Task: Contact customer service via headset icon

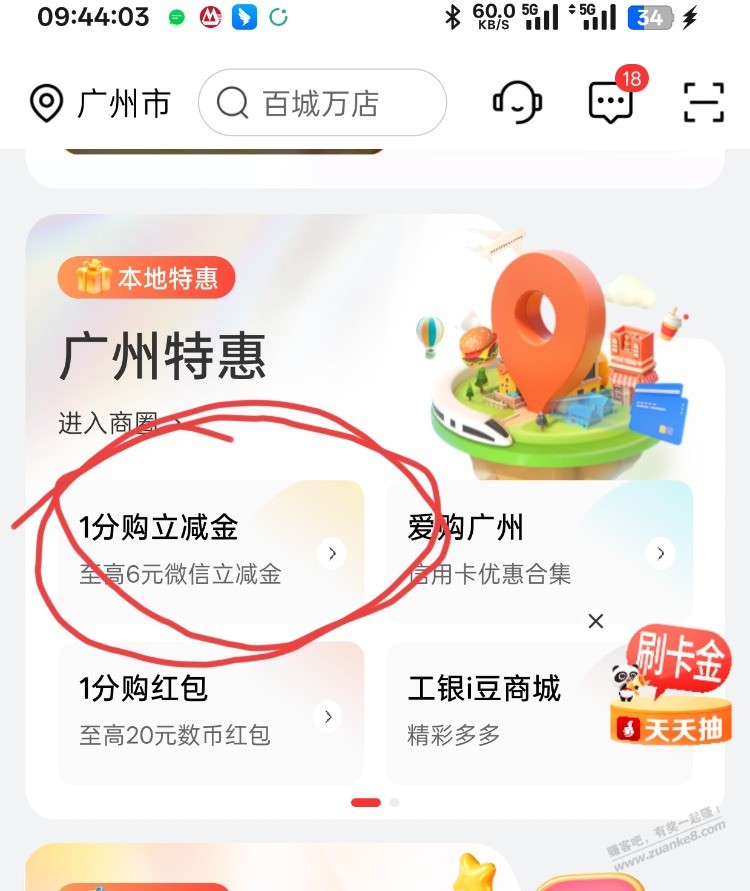Action: coord(517,102)
